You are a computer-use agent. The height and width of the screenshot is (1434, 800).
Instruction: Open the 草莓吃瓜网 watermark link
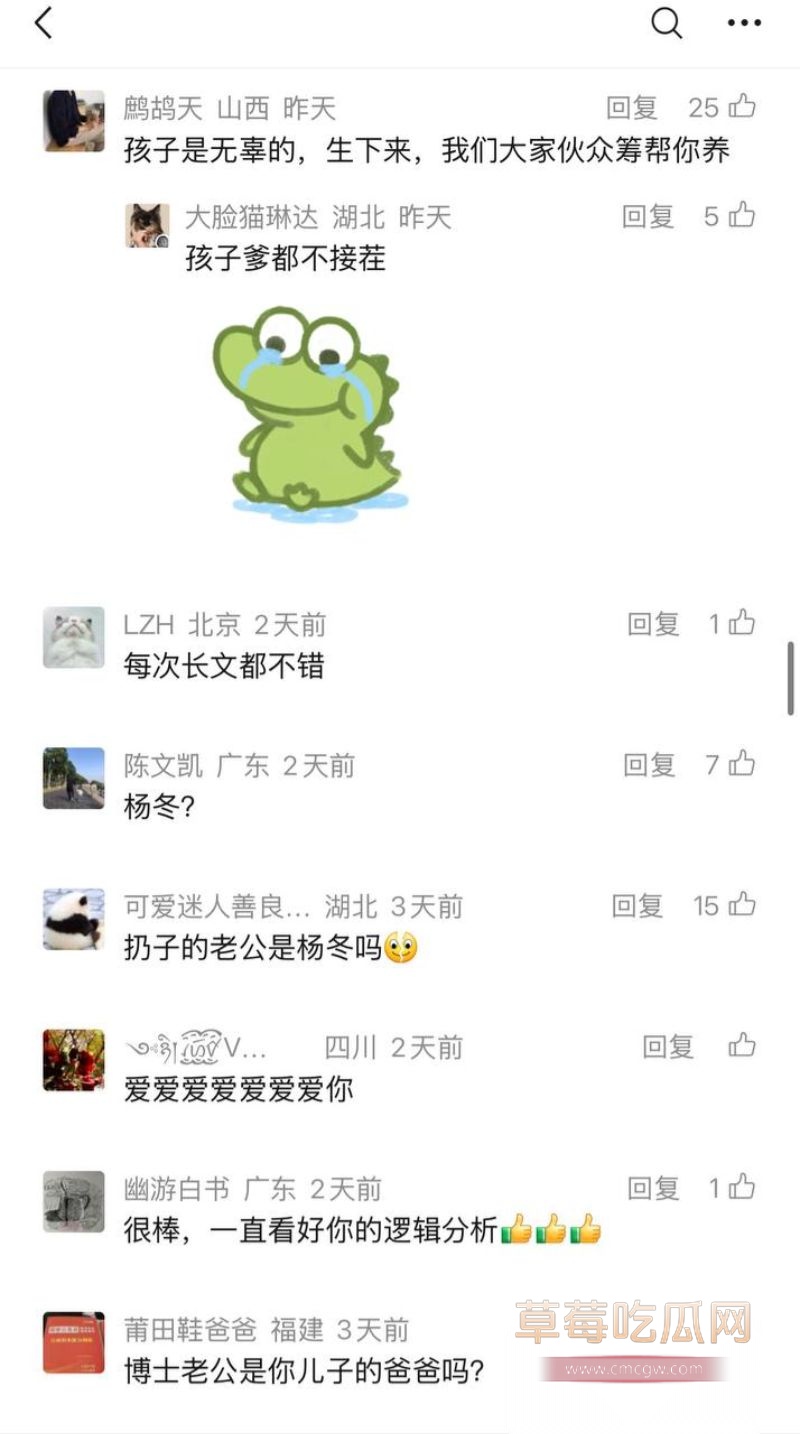pyautogui.click(x=634, y=1322)
